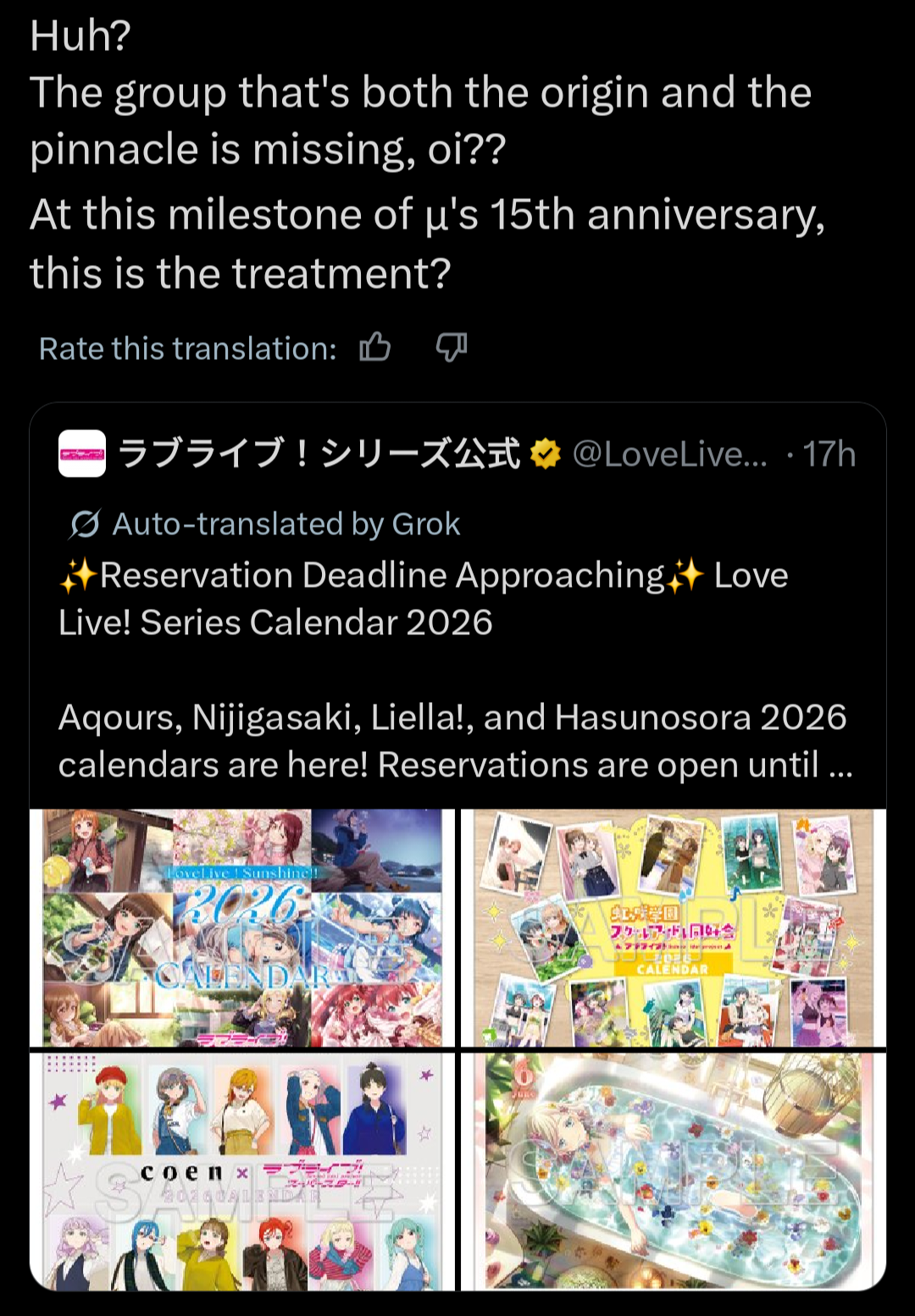Screen dimensions: 915x1316
Task: Open the Love Live Sunshine 2026 calendar image
Action: click(242, 928)
